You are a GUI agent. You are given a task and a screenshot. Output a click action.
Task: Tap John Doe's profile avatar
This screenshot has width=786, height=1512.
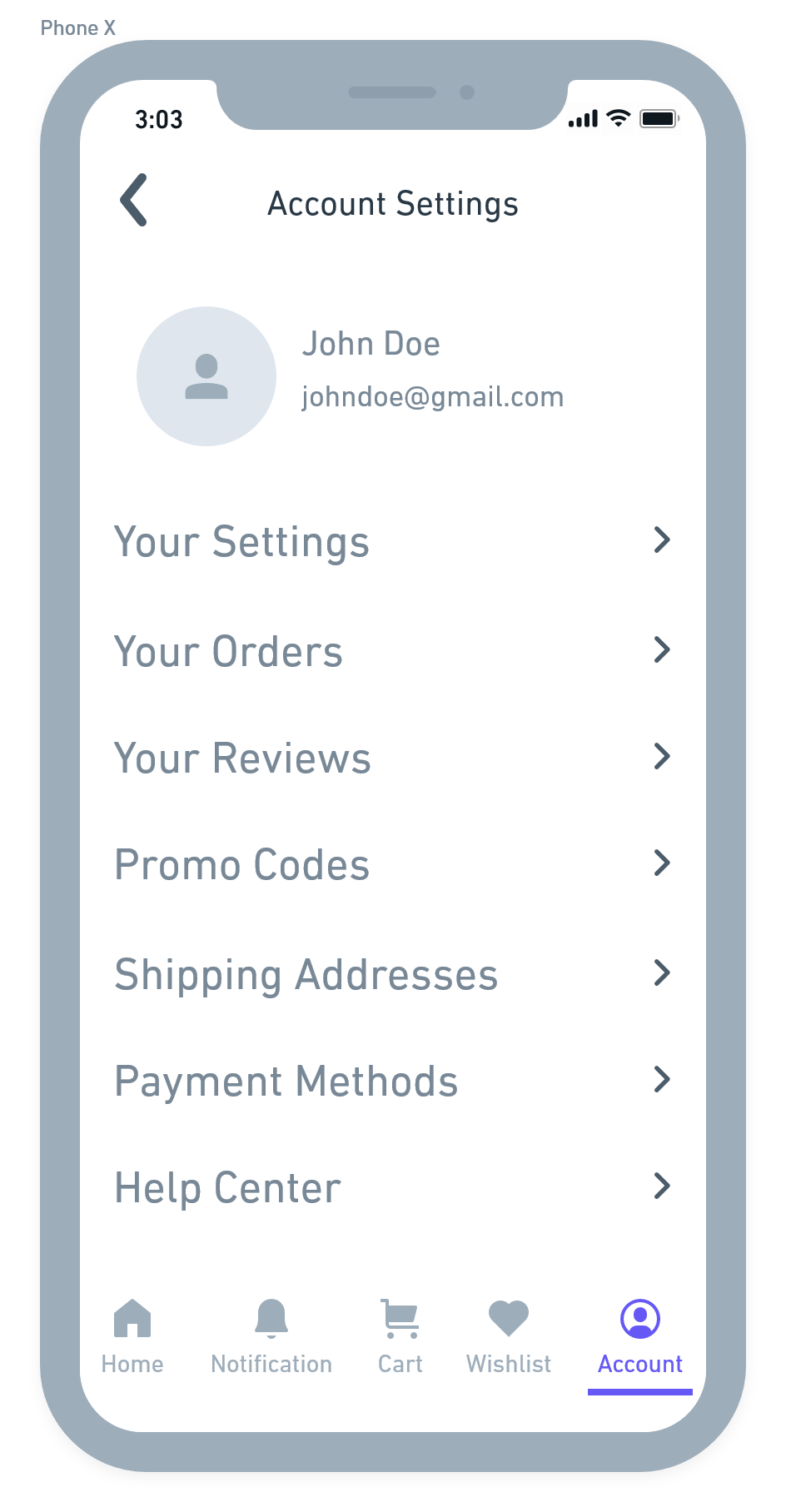point(206,376)
